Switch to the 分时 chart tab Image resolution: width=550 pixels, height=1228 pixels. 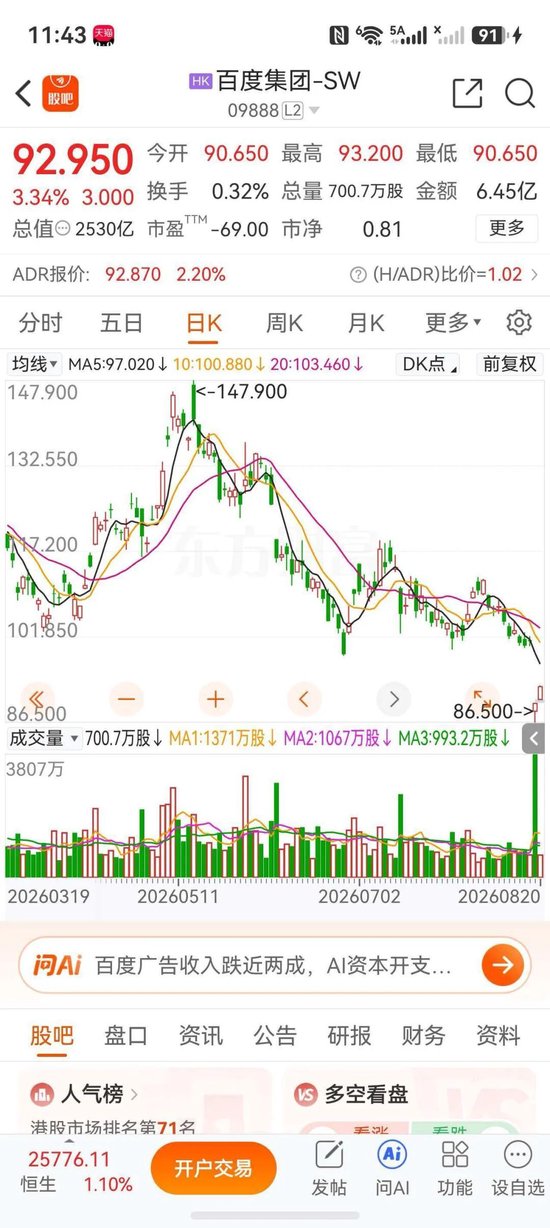click(x=40, y=323)
